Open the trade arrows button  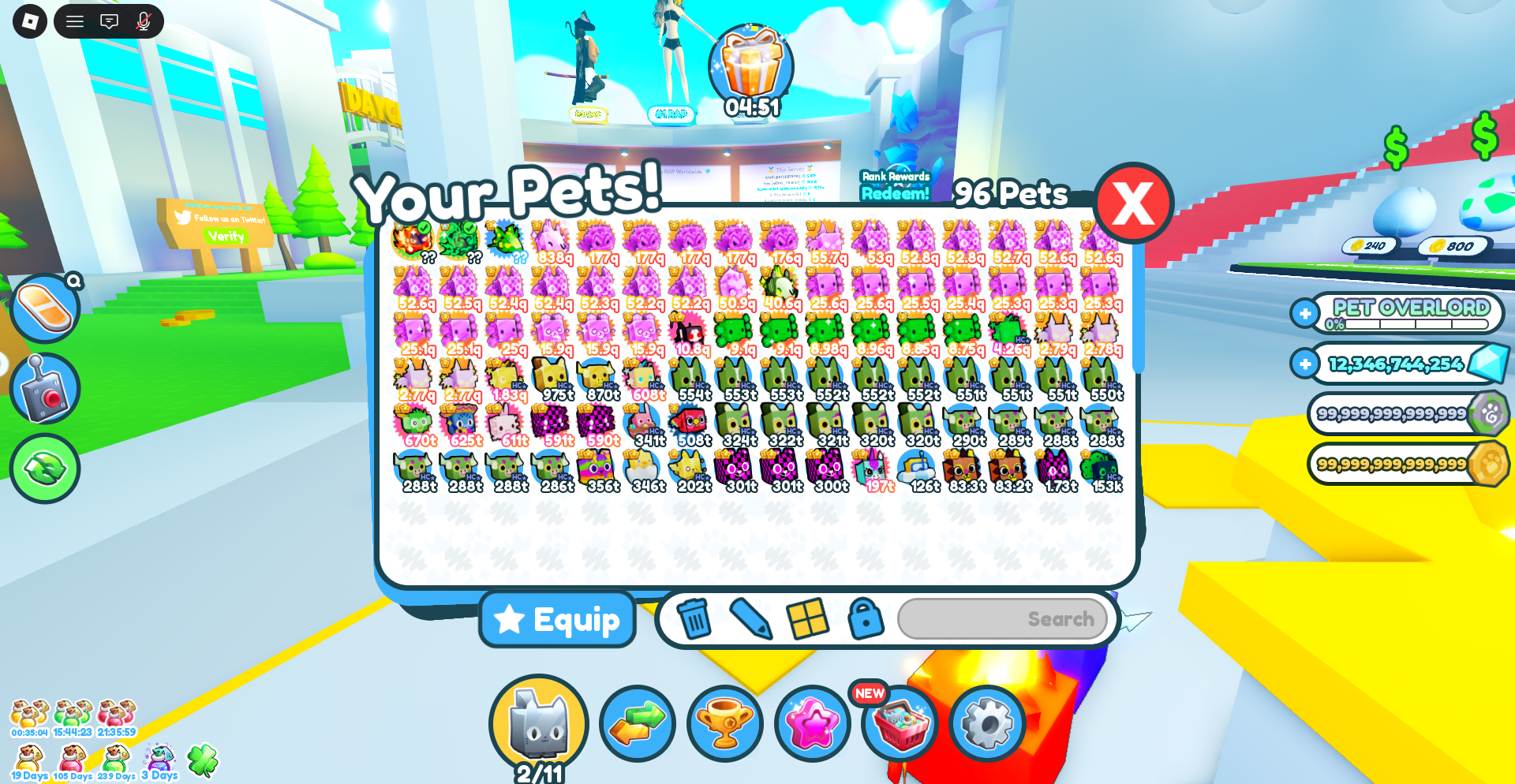point(638,723)
